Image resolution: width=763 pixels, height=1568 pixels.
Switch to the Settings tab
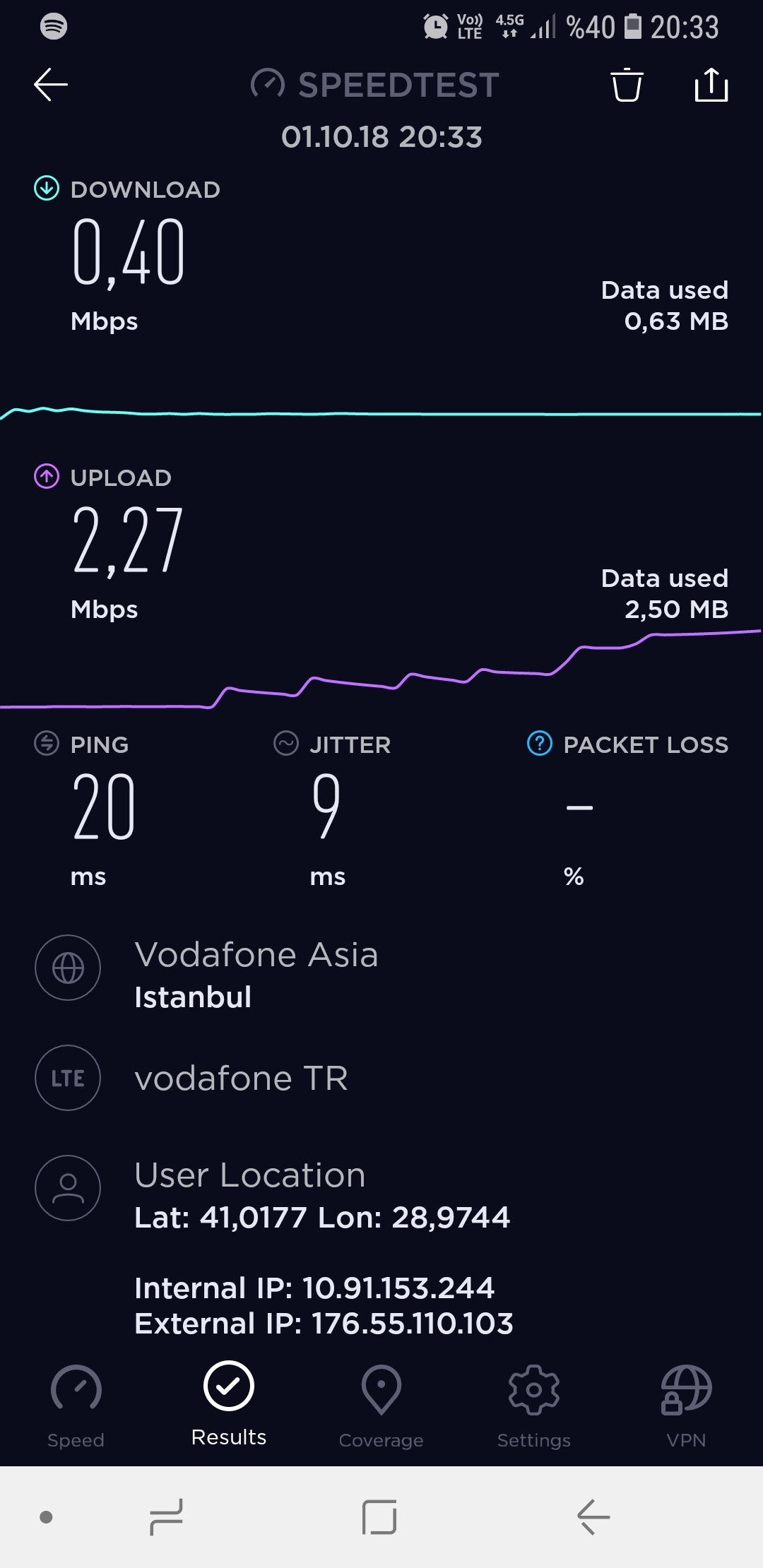coord(534,1407)
